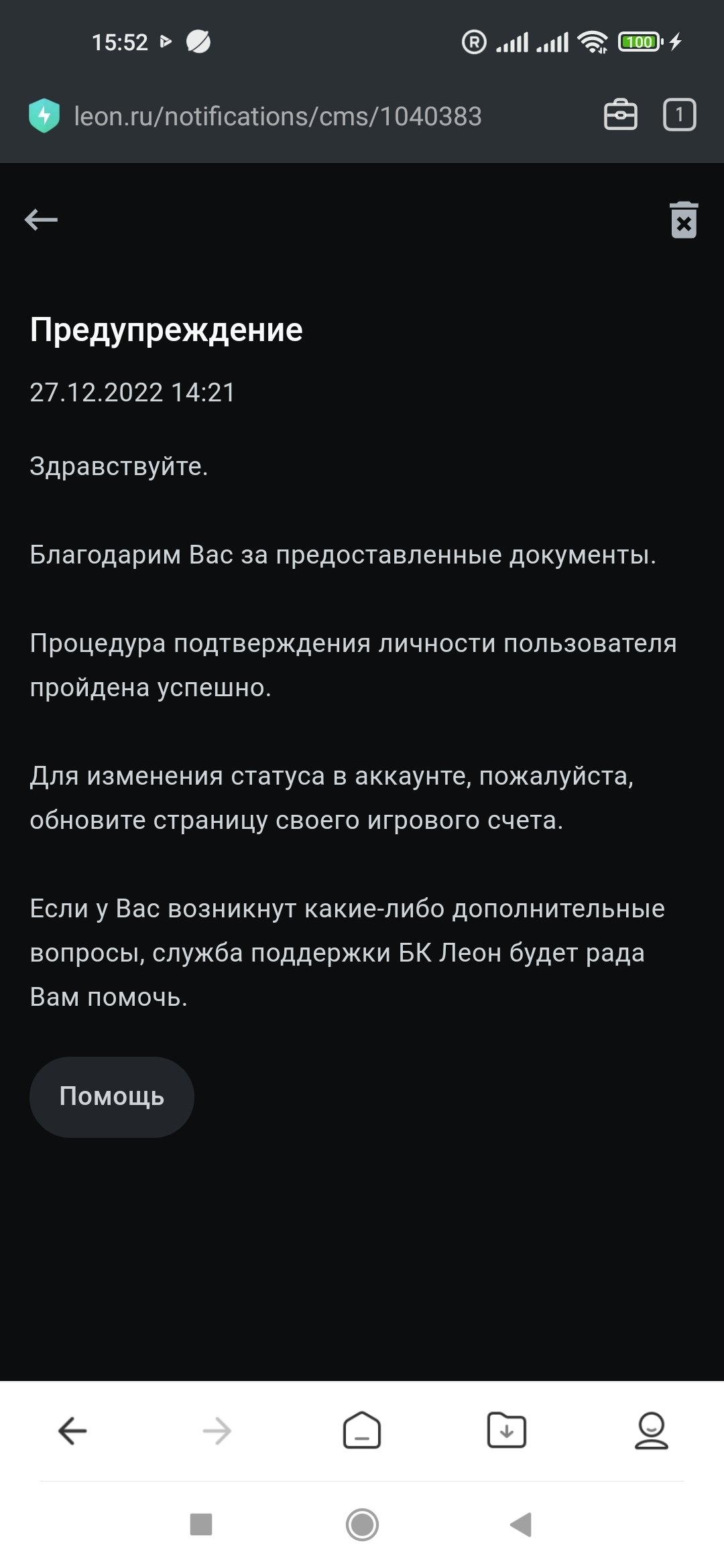The width and height of the screenshot is (724, 1568).
Task: Go back using the arrow above Предупреждение
Action: pos(41,219)
